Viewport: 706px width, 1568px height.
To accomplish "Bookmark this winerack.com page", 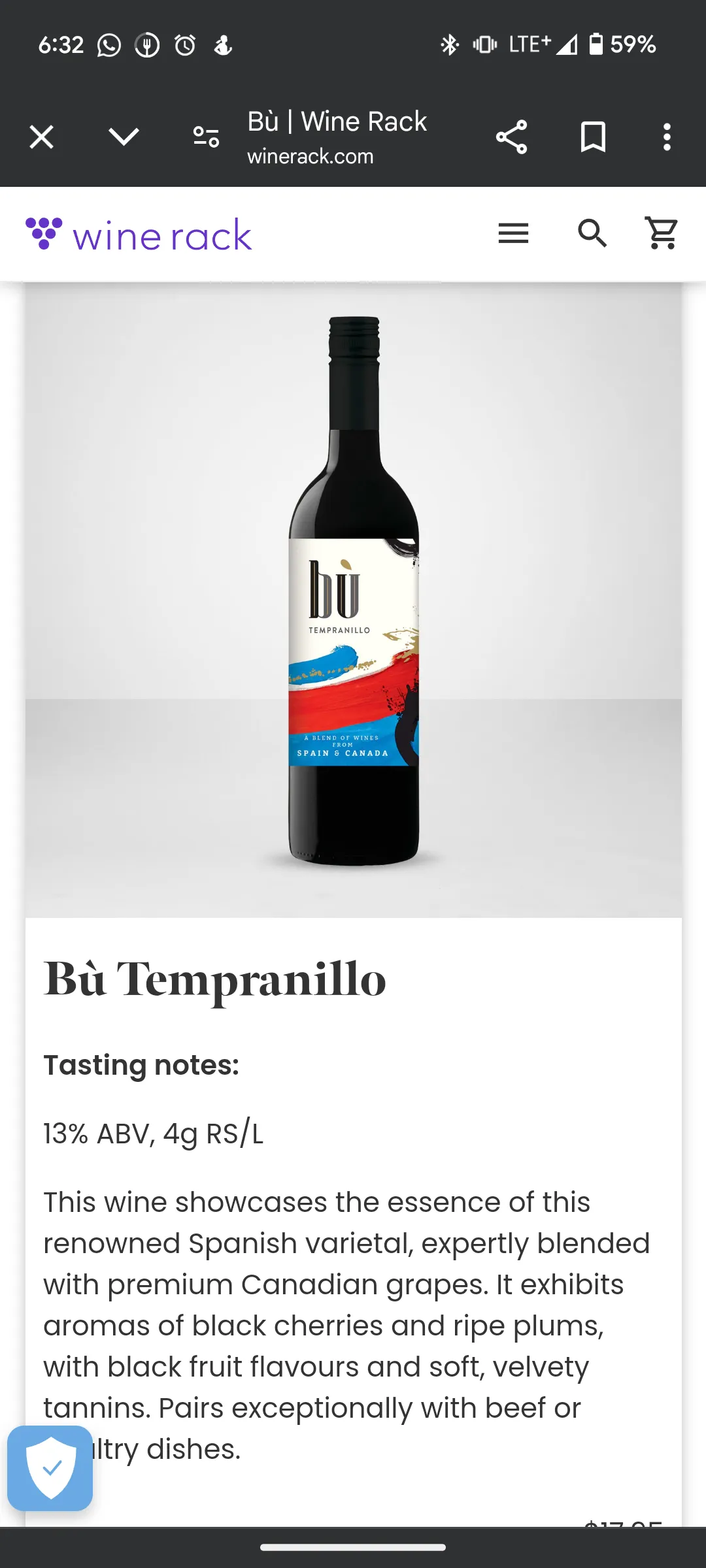I will (593, 137).
